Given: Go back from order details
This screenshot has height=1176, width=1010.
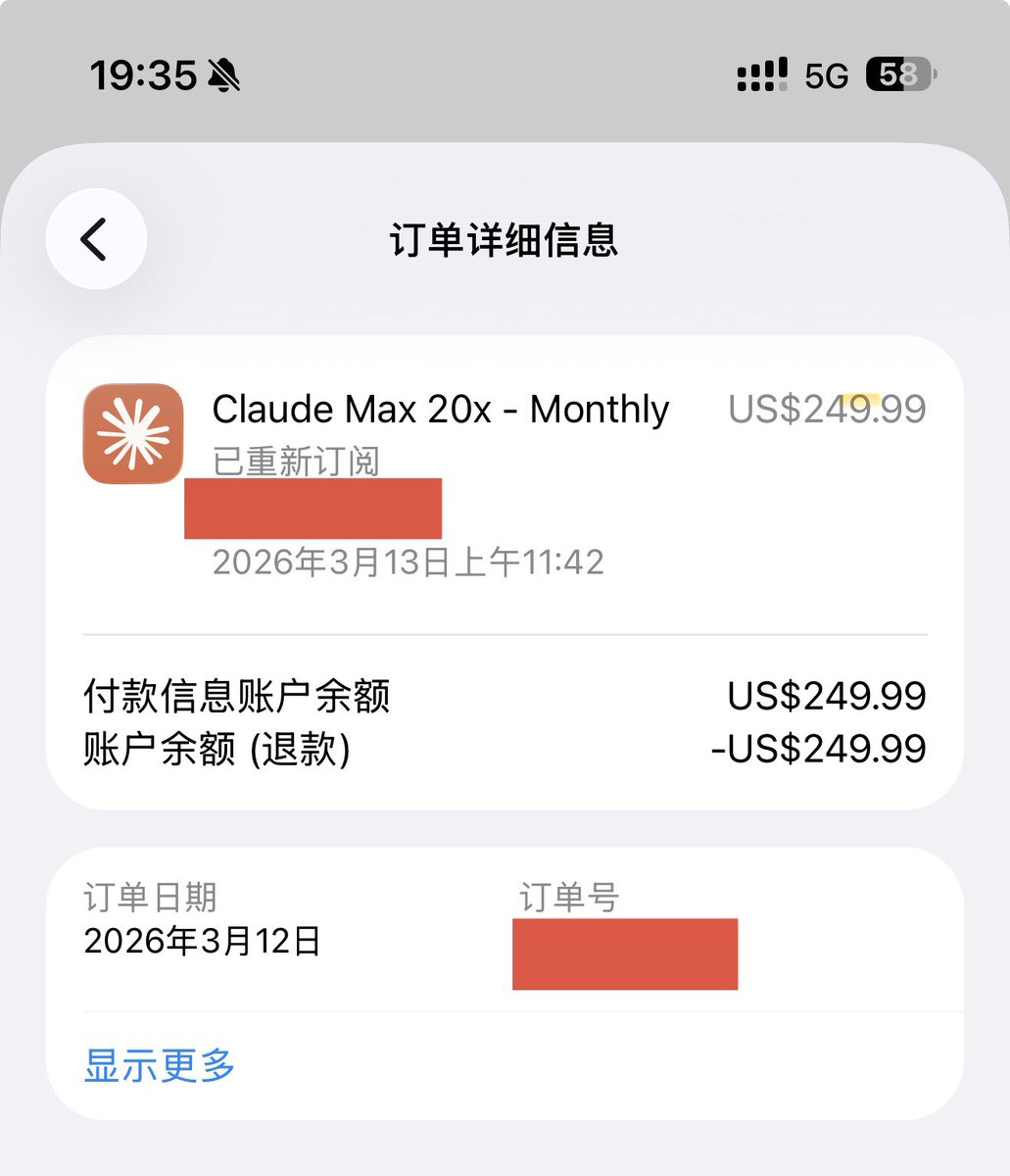Looking at the screenshot, I should click(96, 239).
